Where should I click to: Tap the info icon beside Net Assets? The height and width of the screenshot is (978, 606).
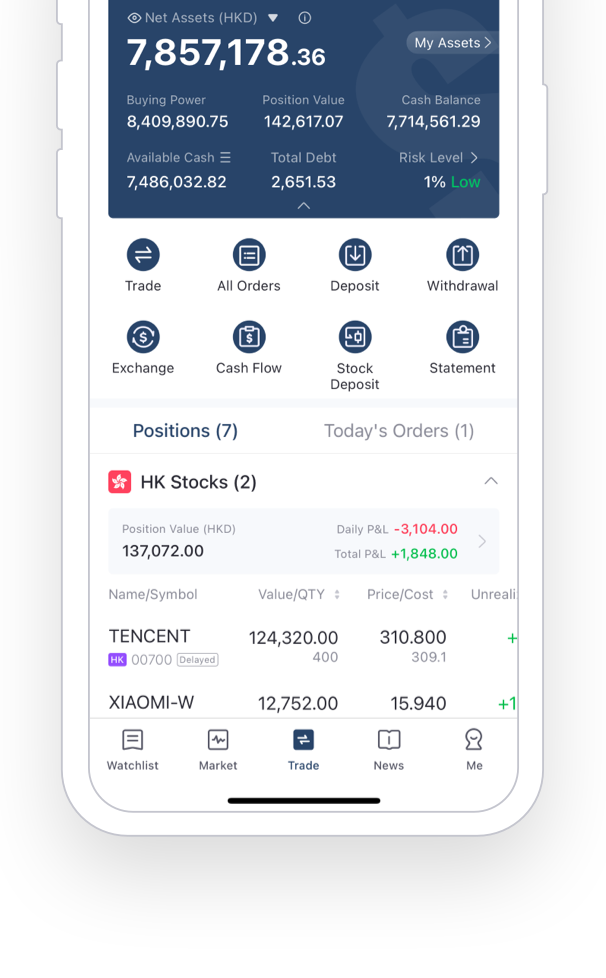[305, 18]
